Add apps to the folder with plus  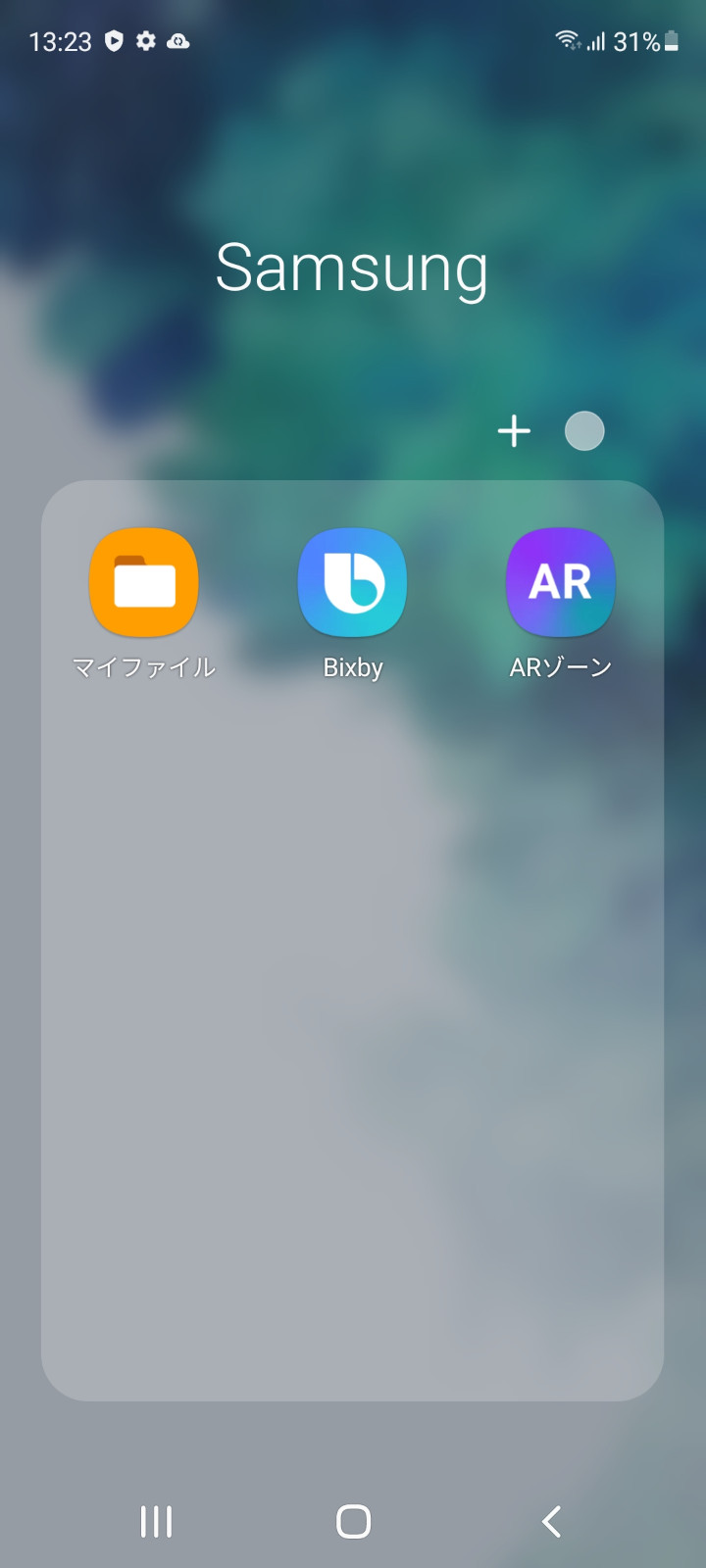coord(514,431)
